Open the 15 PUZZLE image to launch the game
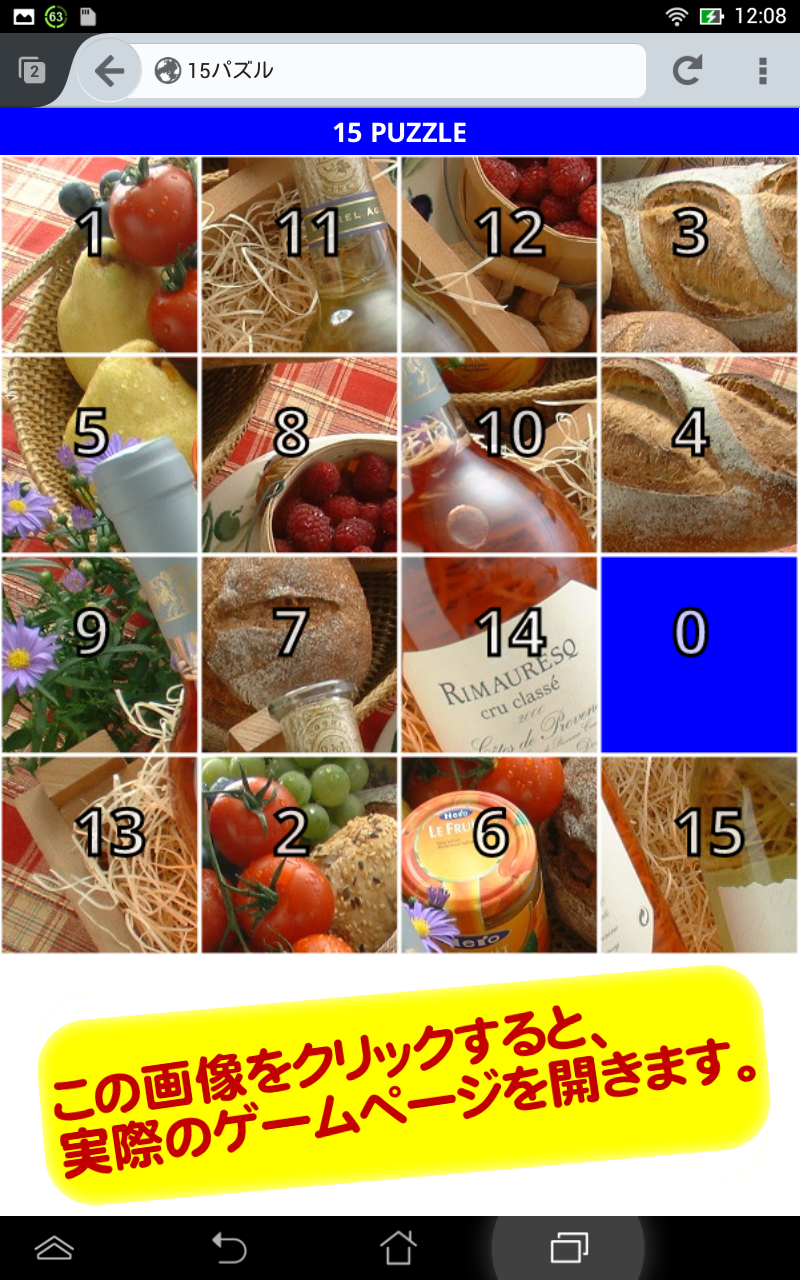The image size is (800, 1280). click(x=400, y=555)
